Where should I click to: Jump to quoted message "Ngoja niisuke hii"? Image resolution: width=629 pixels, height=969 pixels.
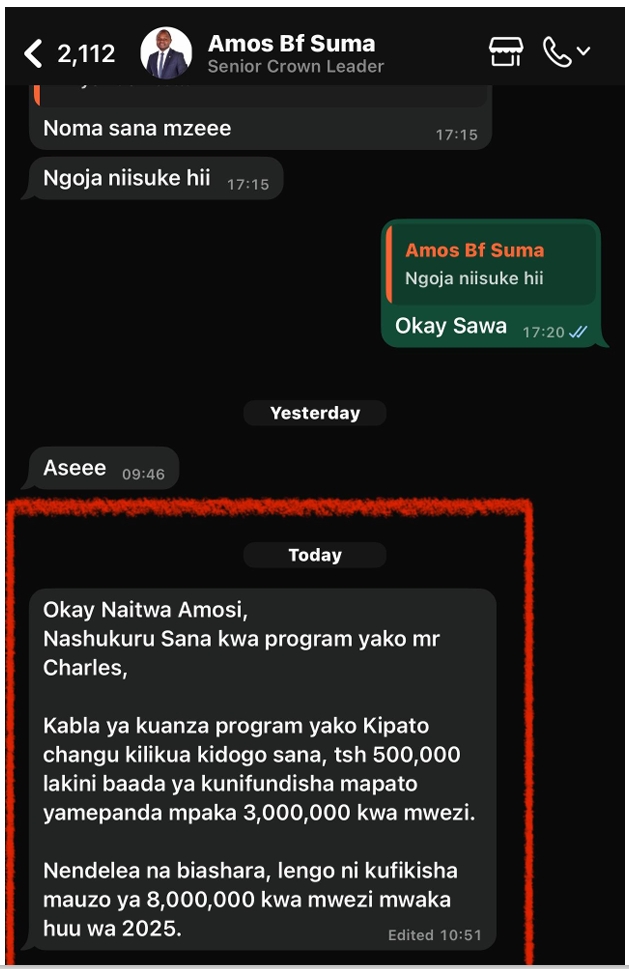point(490,265)
